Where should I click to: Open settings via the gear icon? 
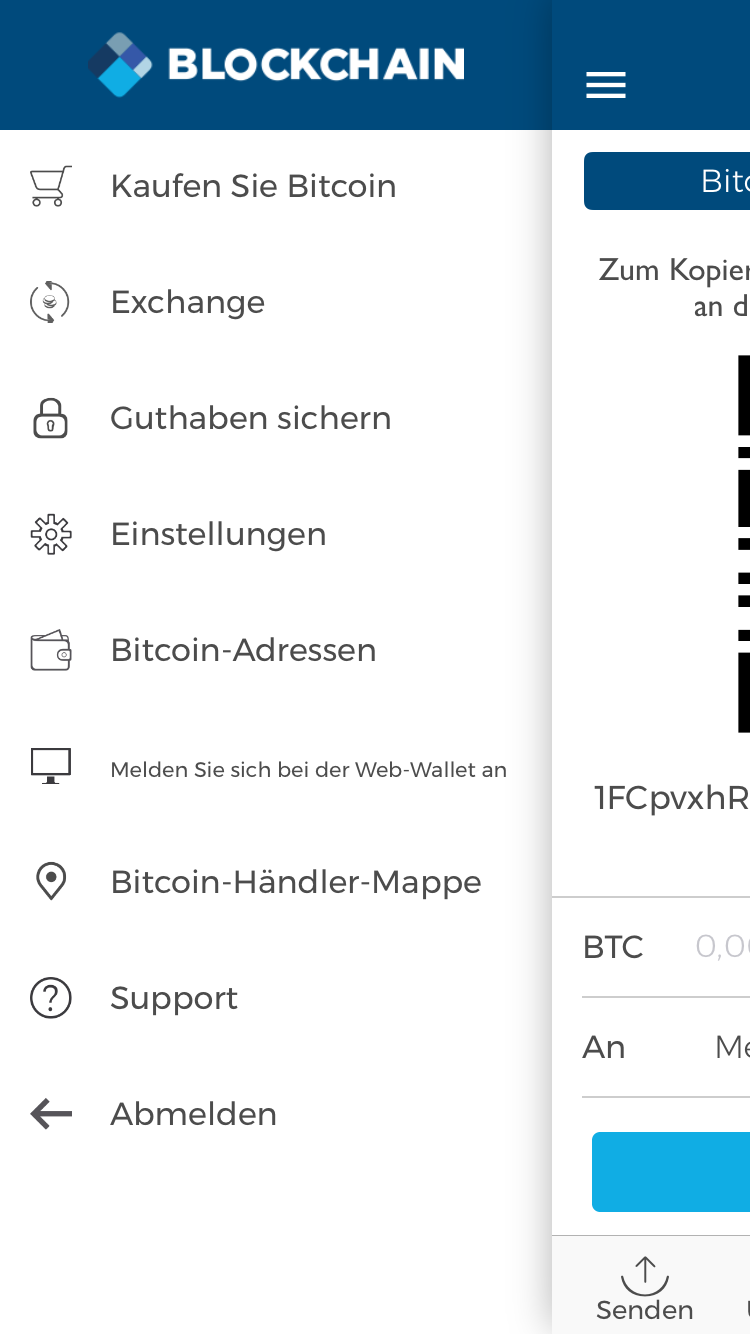[x=50, y=534]
